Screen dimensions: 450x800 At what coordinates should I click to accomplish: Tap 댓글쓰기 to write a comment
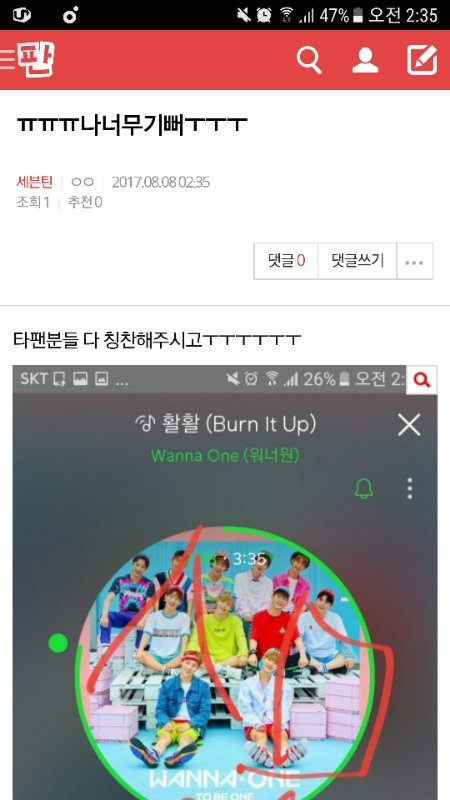coord(357,261)
